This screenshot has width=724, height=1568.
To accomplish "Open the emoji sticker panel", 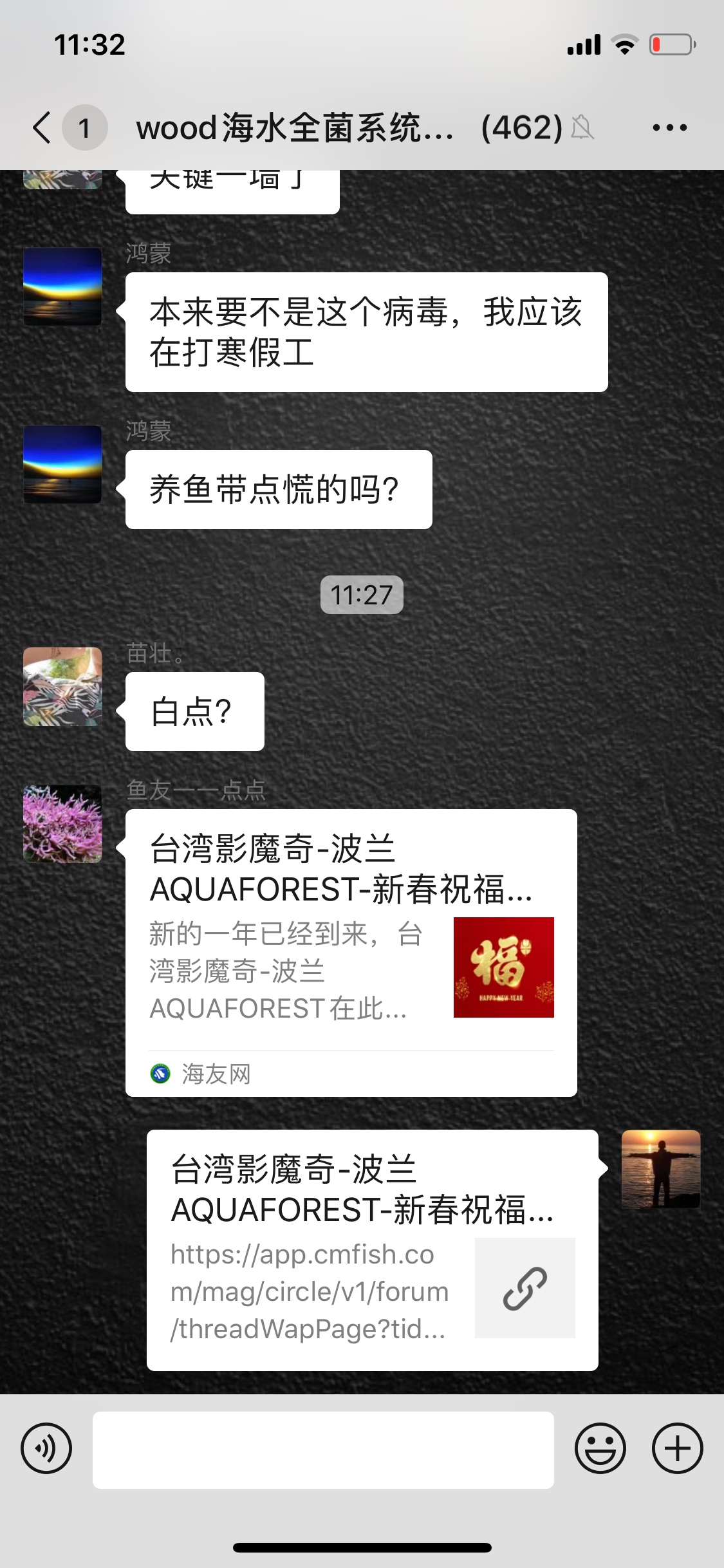I will [600, 1449].
